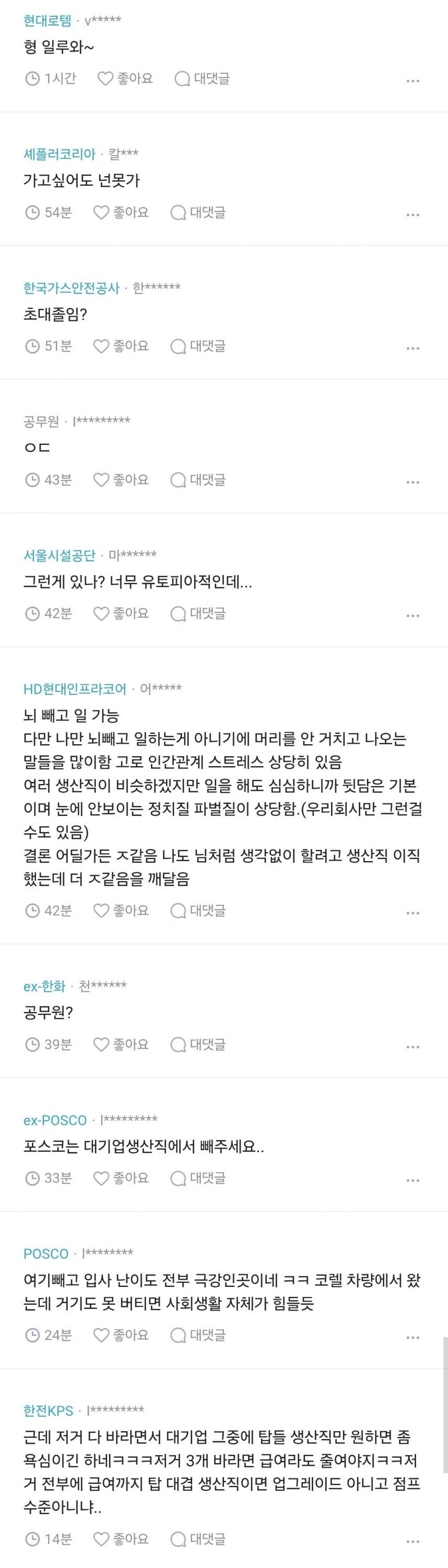Like the HD현대인프라코어 comment

pos(121,910)
